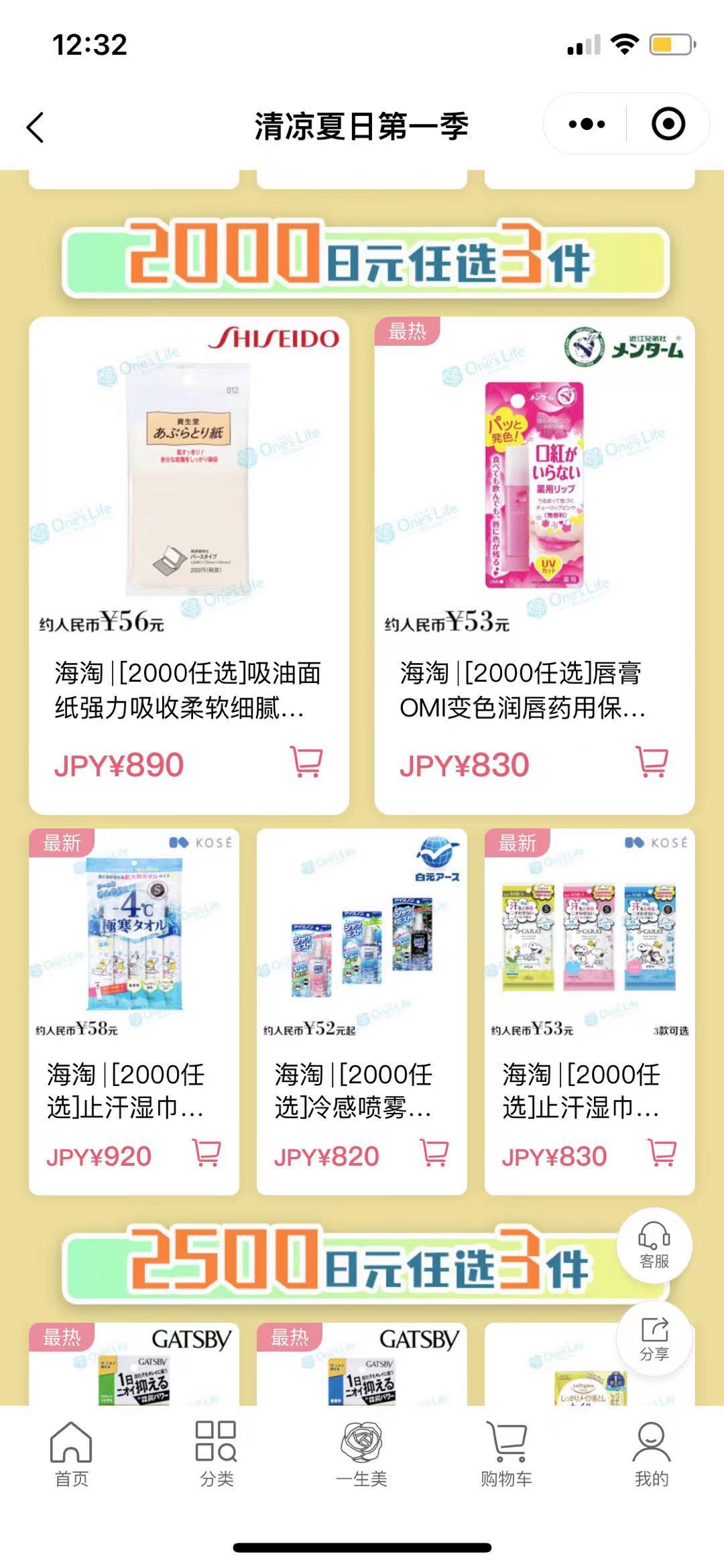This screenshot has width=724, height=1568.
Task: Open the 一生美 tab
Action: click(x=361, y=1453)
